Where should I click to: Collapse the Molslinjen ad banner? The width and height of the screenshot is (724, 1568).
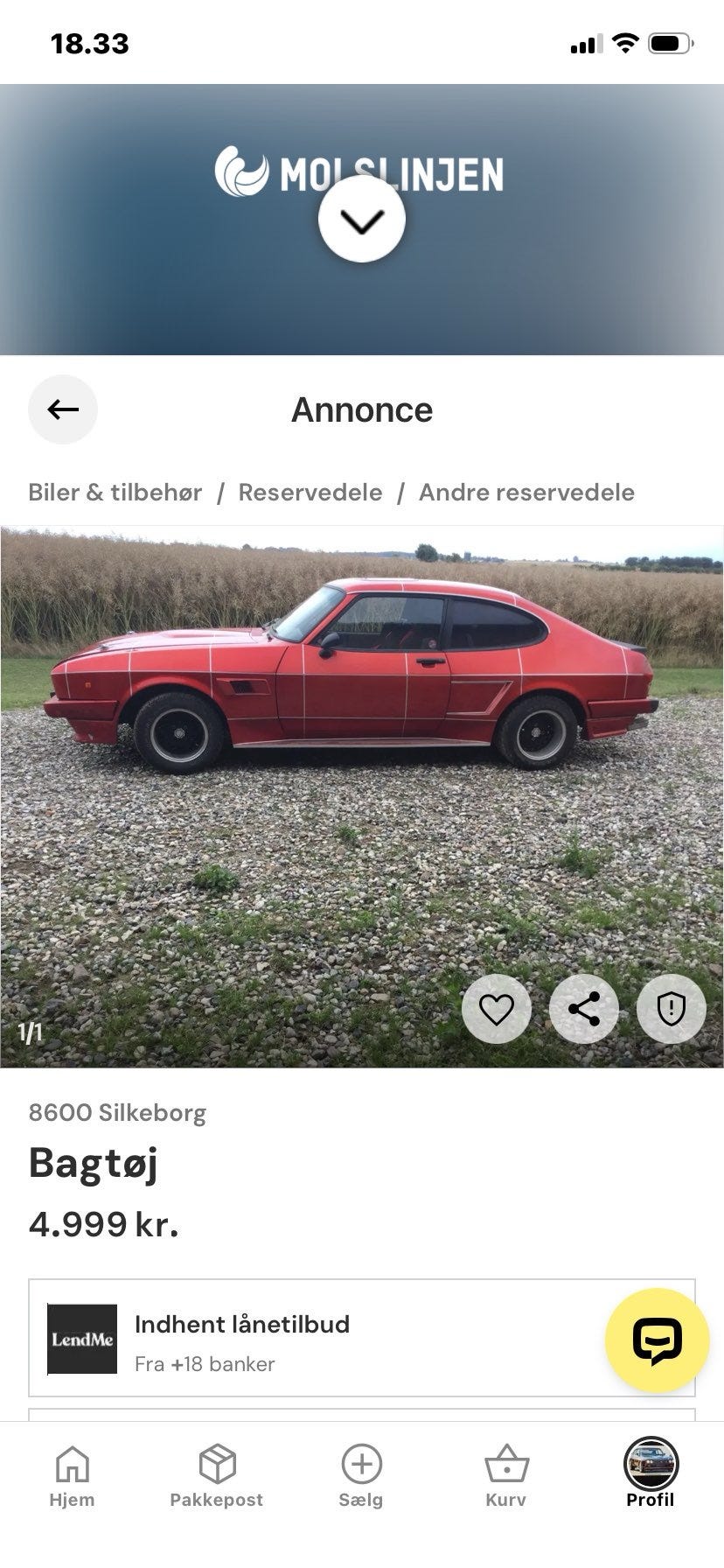click(x=361, y=218)
